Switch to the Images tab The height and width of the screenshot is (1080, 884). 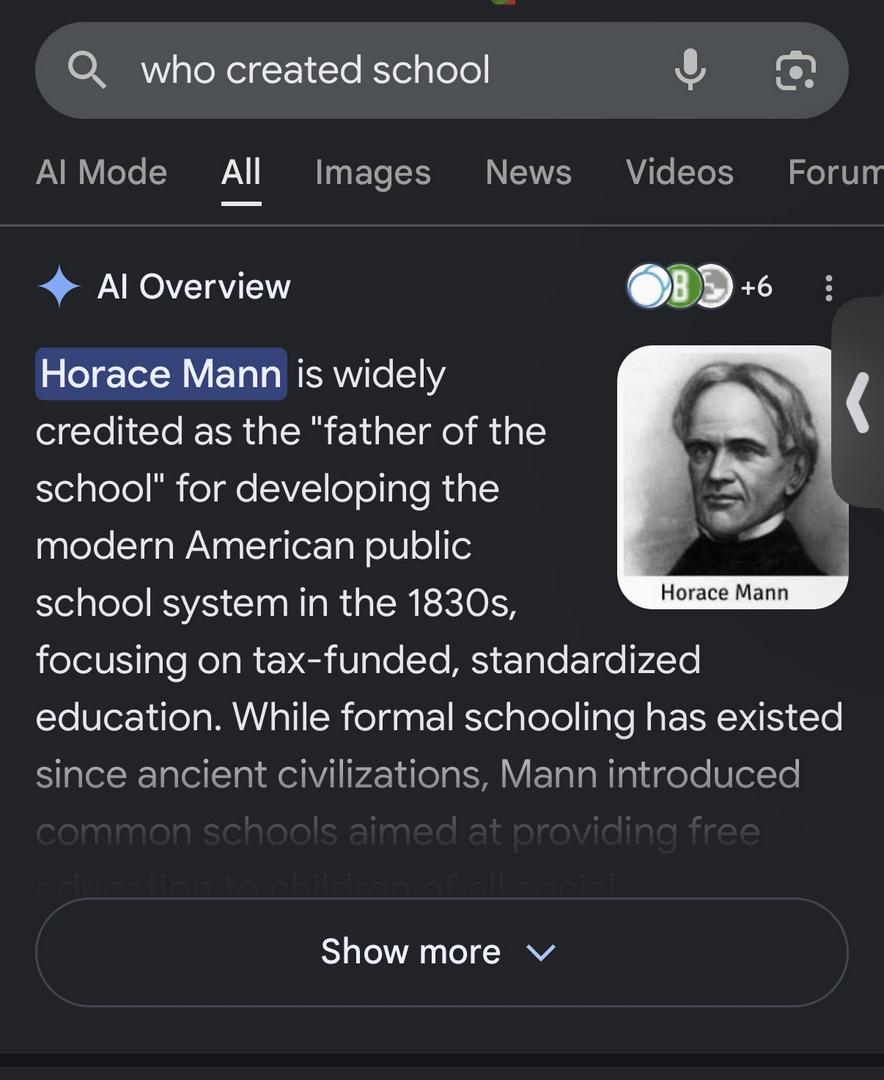click(x=372, y=173)
